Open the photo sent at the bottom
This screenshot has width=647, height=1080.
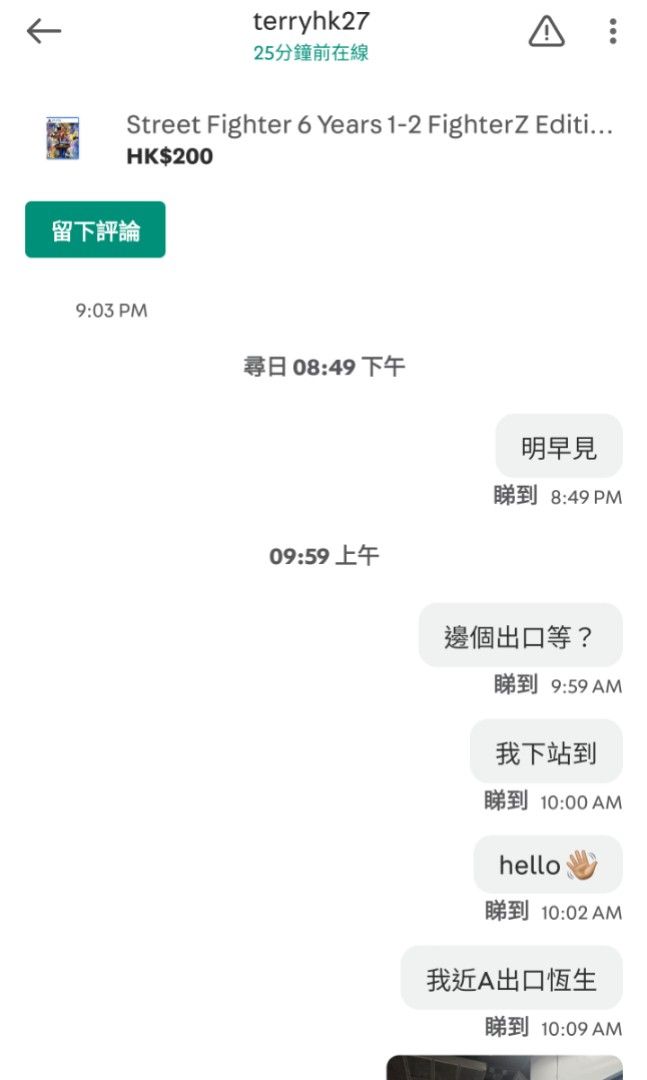click(x=504, y=1067)
